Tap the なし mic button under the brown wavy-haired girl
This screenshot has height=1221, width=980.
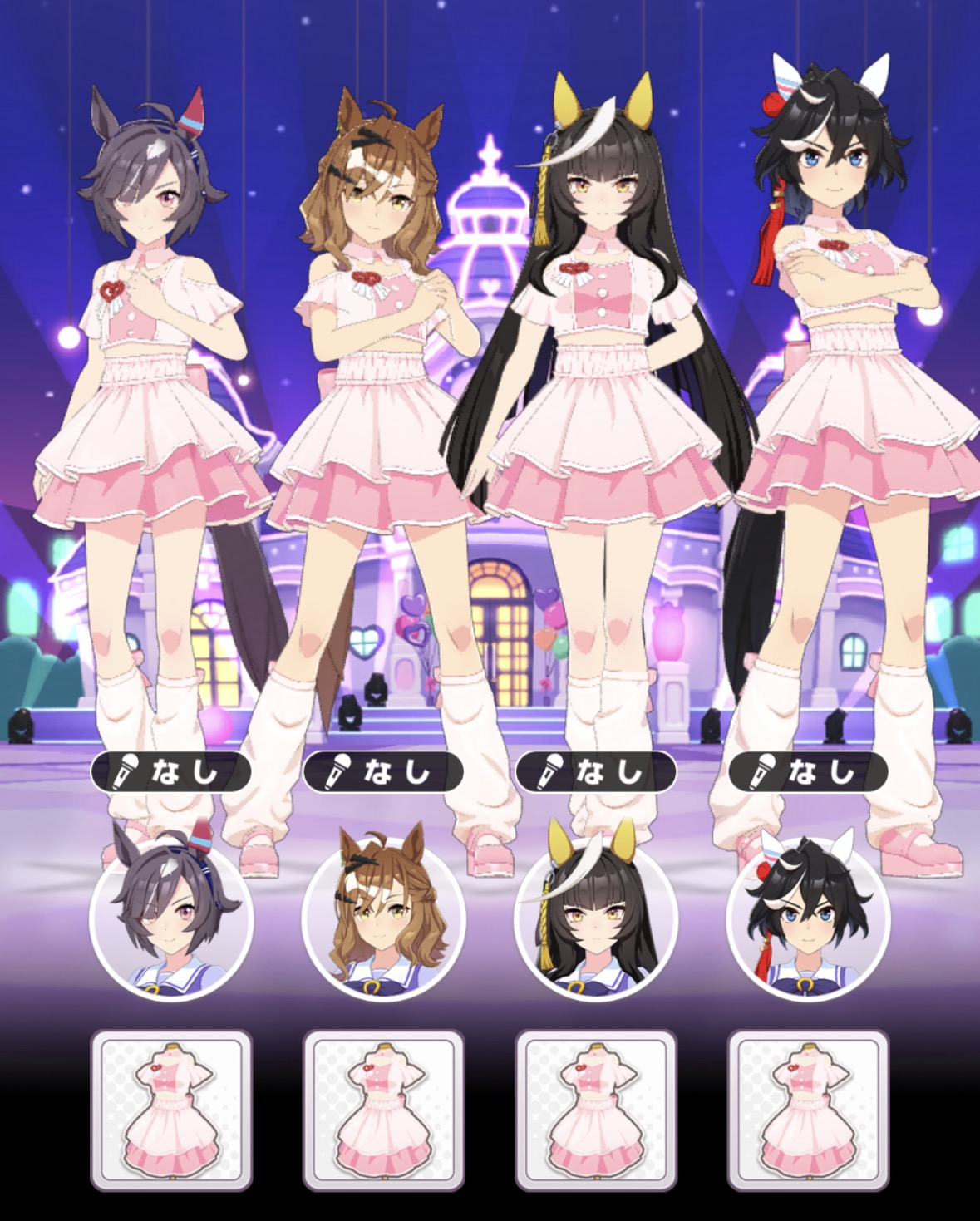point(383,773)
